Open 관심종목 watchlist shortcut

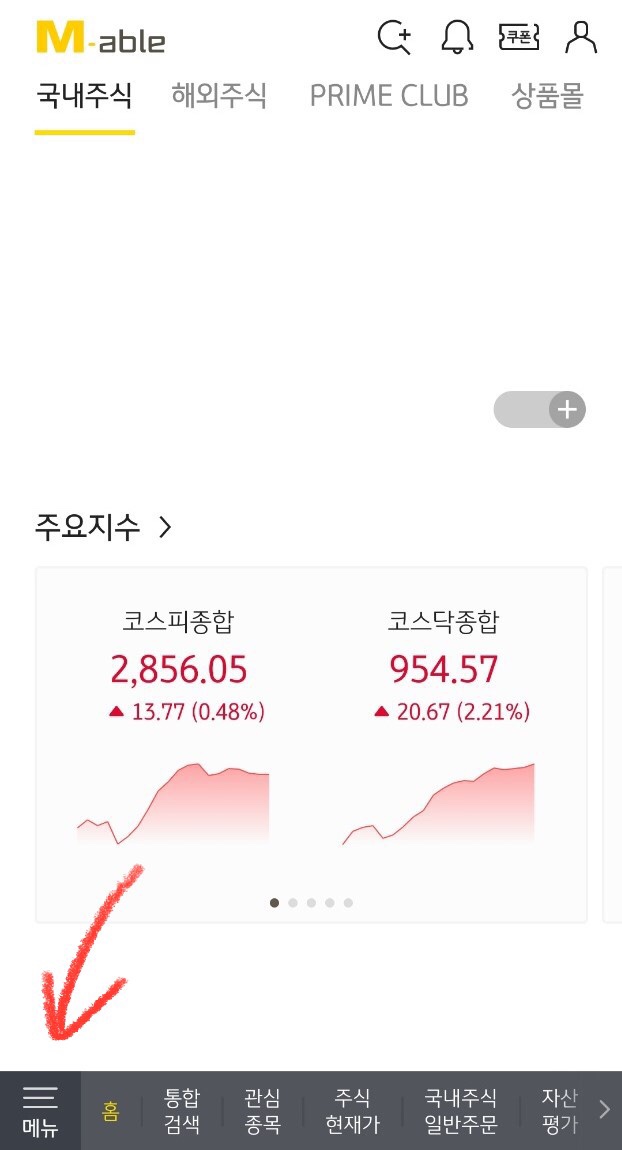tap(262, 1110)
